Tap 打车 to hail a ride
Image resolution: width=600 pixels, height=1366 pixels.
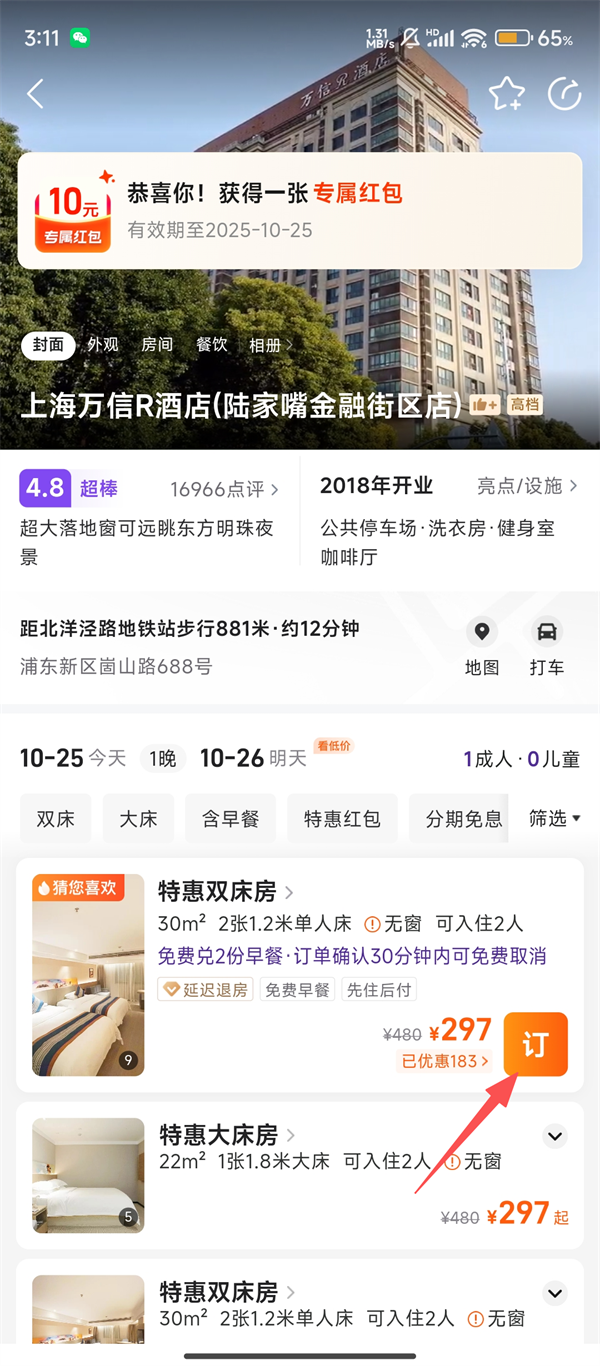[x=547, y=647]
